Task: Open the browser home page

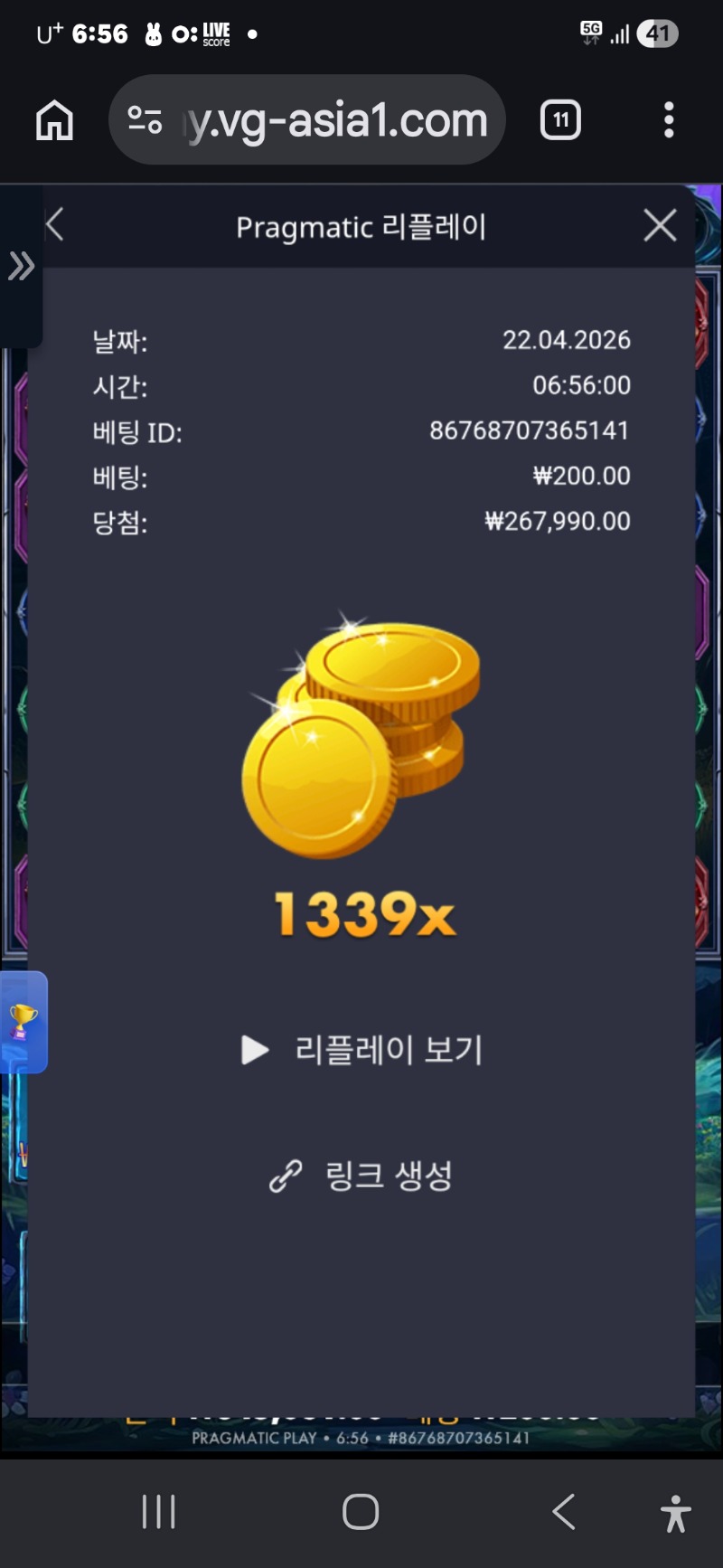Action: [54, 120]
